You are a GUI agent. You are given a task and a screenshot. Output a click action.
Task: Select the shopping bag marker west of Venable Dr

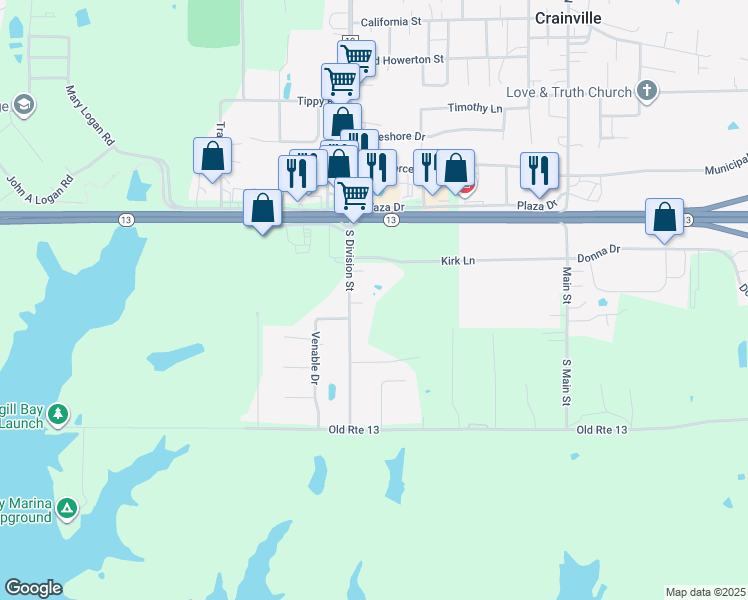[x=262, y=209]
